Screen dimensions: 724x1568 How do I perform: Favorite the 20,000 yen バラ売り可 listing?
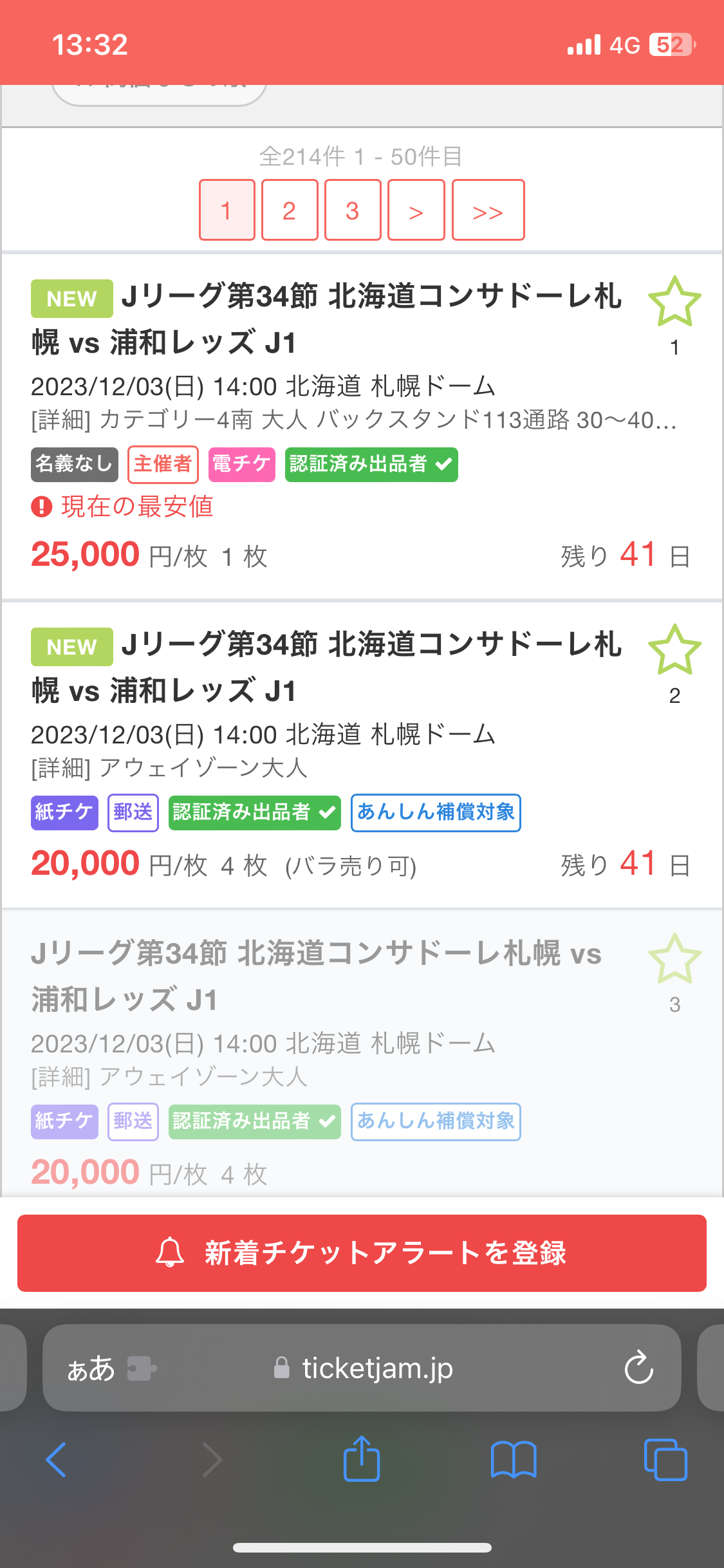674,650
